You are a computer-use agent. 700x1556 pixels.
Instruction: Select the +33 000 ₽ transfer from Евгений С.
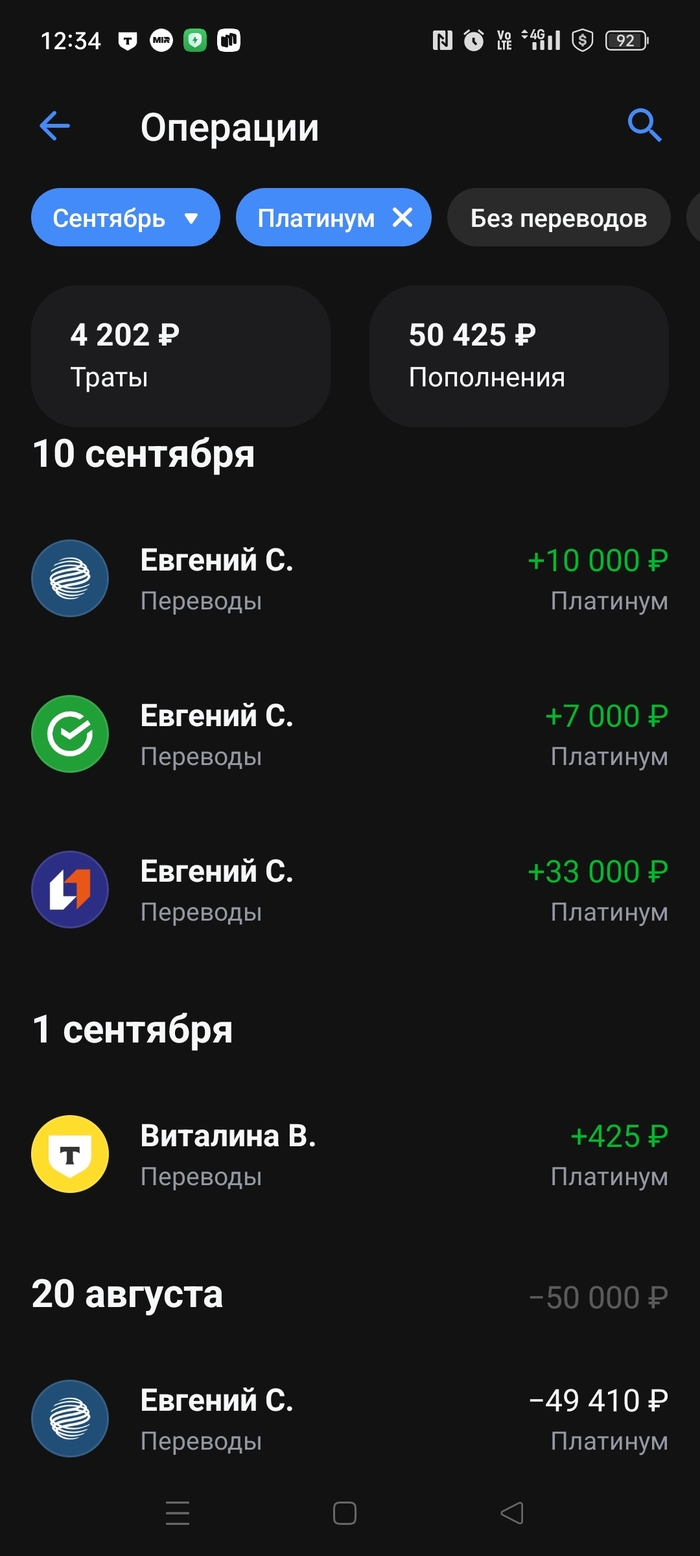pos(350,890)
